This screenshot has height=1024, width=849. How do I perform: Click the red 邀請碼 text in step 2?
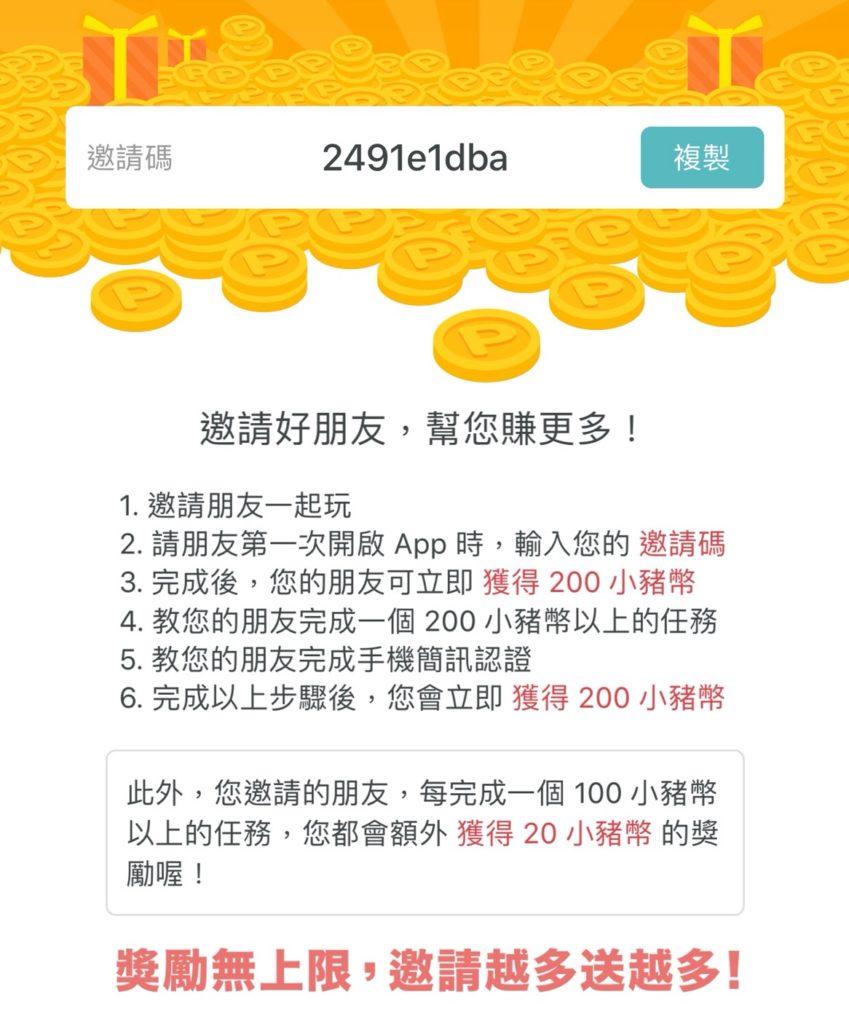click(x=690, y=546)
